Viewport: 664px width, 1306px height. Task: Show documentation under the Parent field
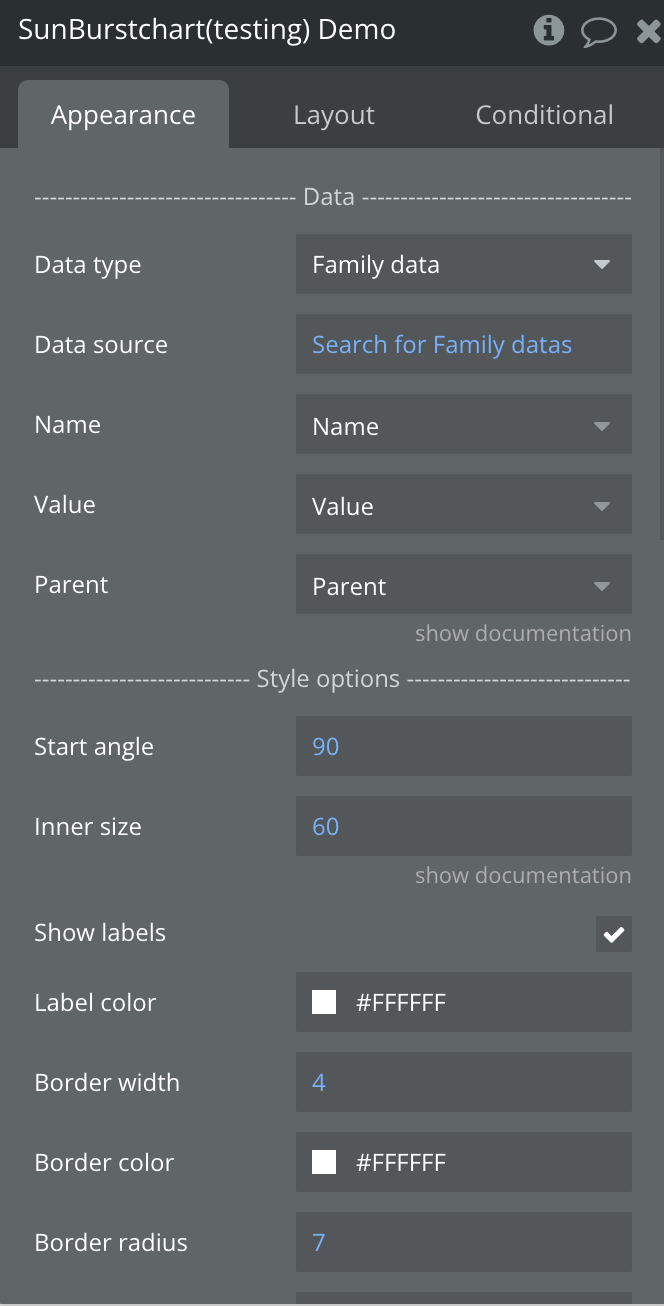click(522, 633)
